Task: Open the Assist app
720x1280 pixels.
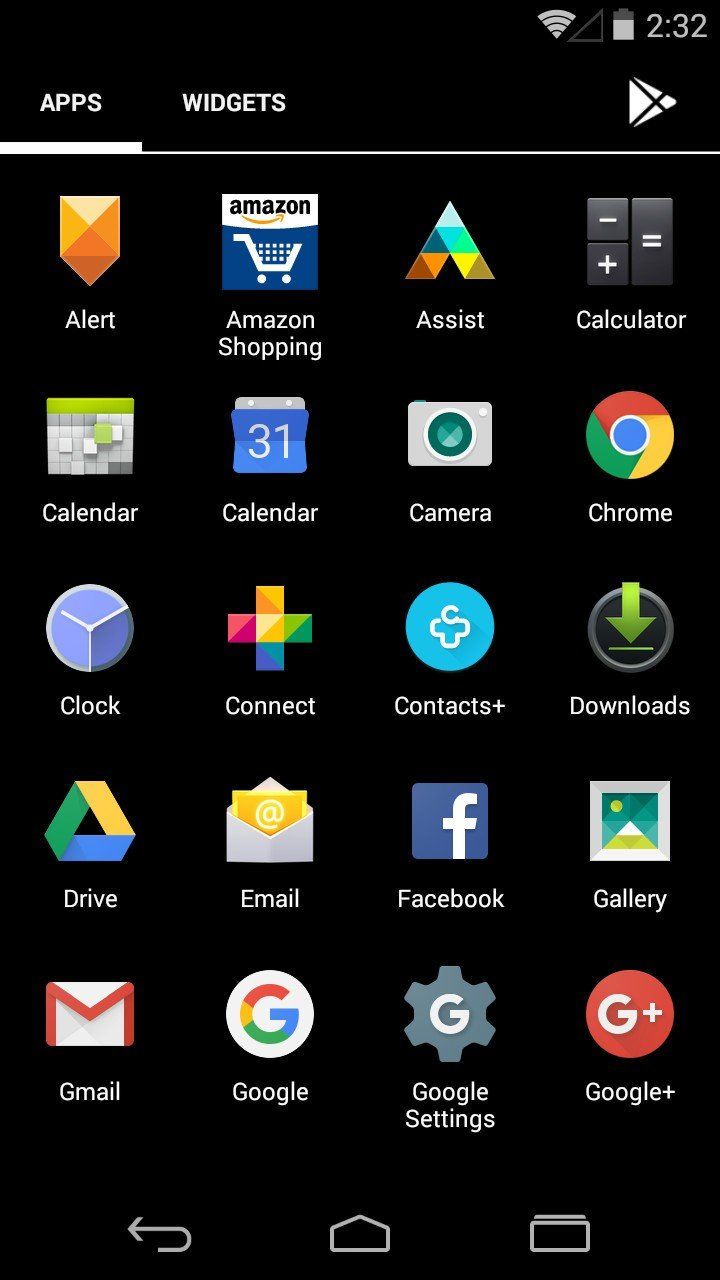Action: 450,240
